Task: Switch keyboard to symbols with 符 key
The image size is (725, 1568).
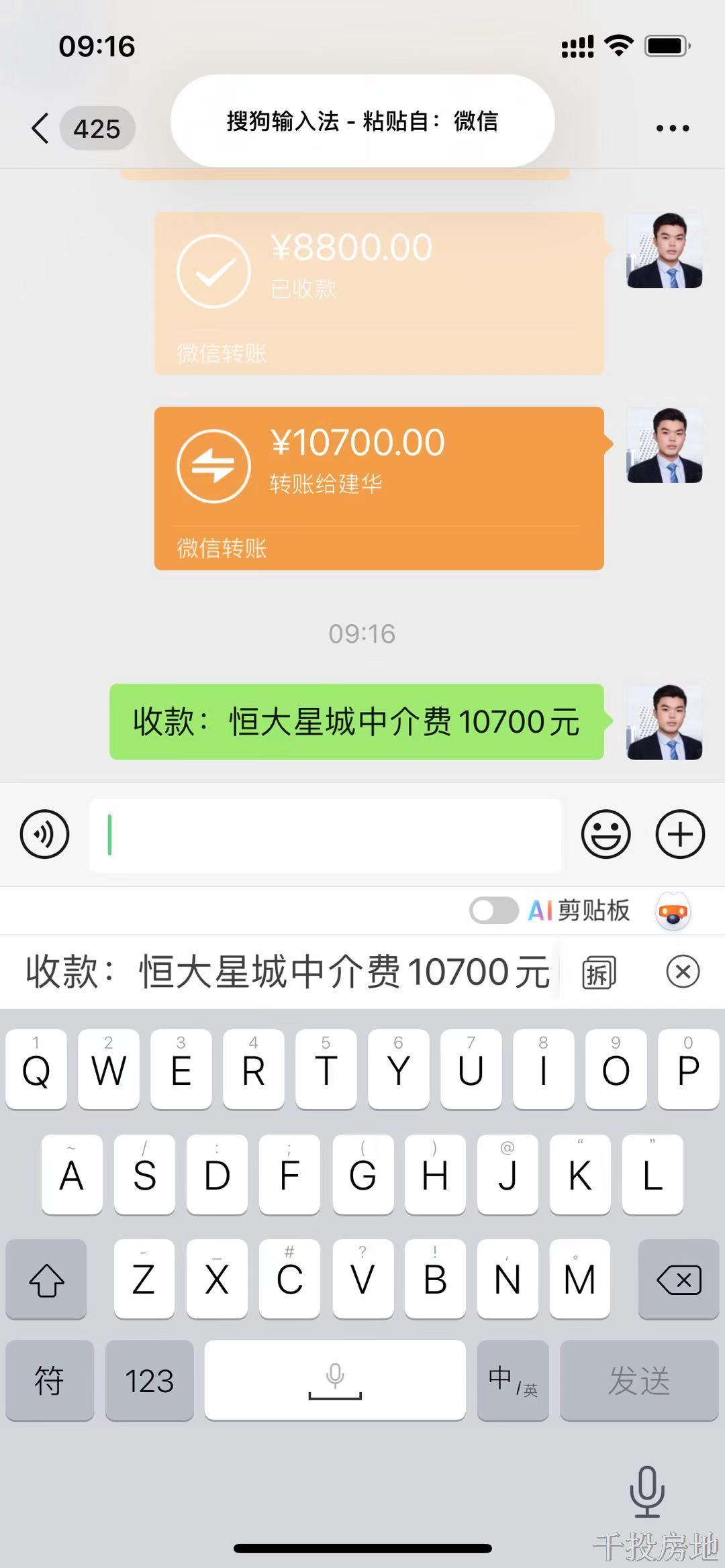Action: point(49,1381)
